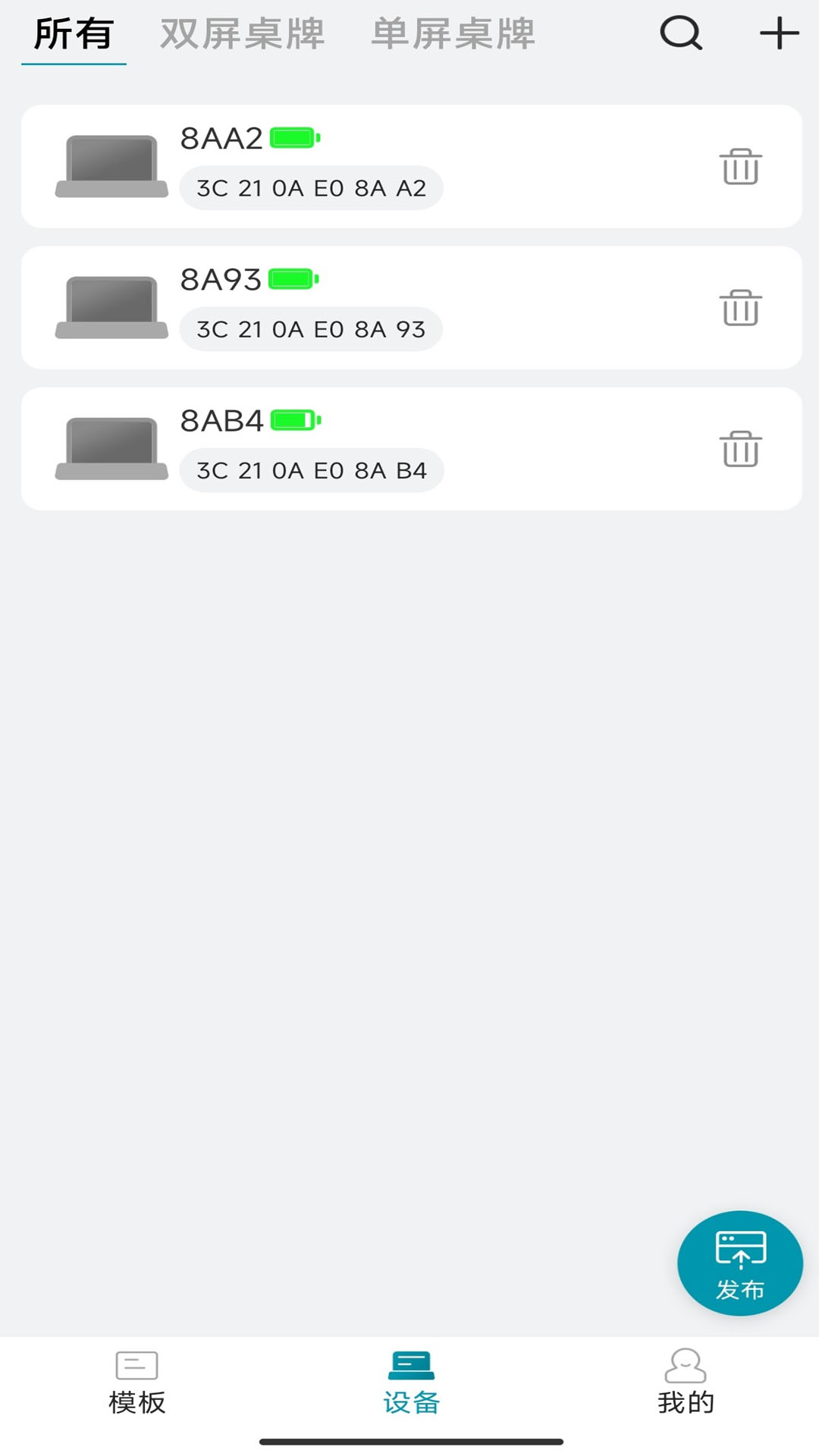Viewport: 819px width, 1456px height.
Task: Delete device 8A93
Action: (x=740, y=308)
